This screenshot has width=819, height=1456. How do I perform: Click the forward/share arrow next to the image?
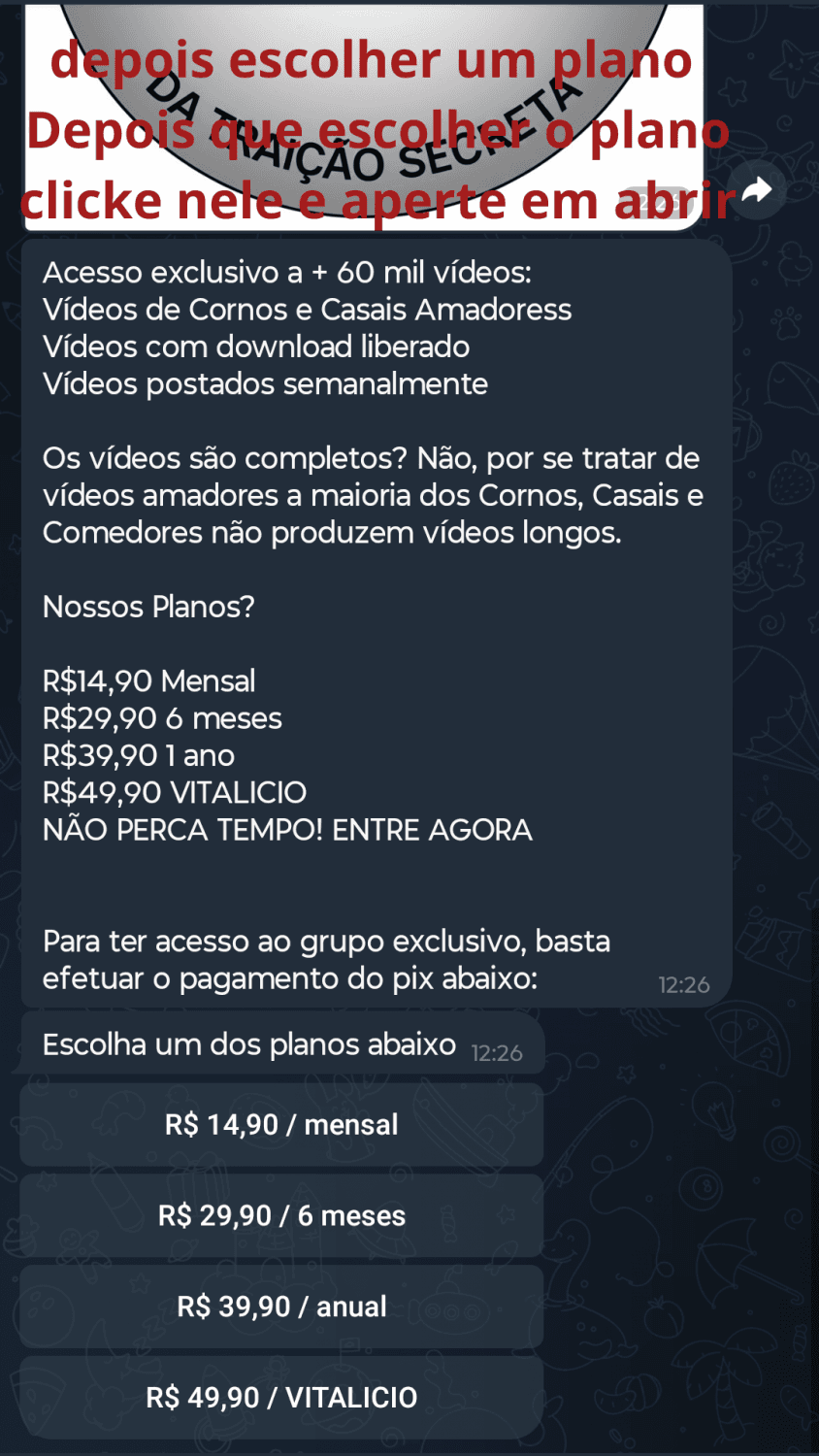pos(755,190)
